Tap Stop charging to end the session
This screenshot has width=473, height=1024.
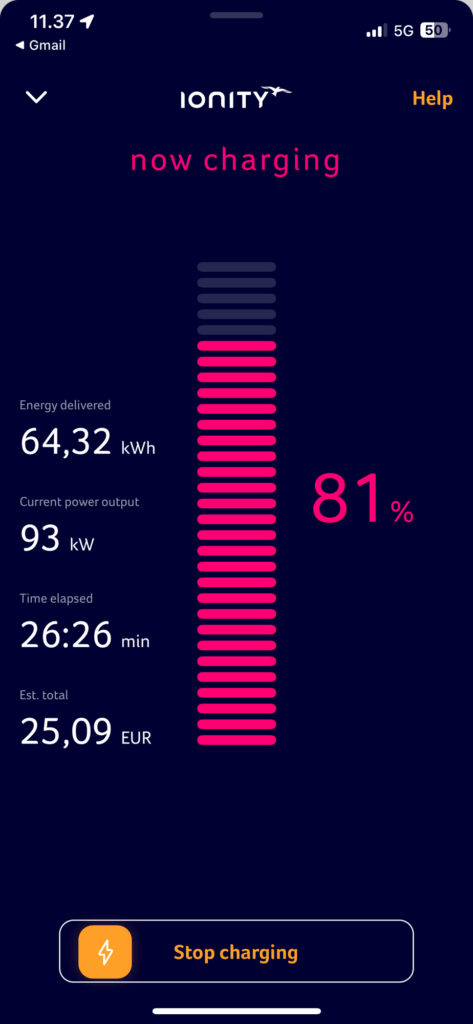[x=236, y=951]
